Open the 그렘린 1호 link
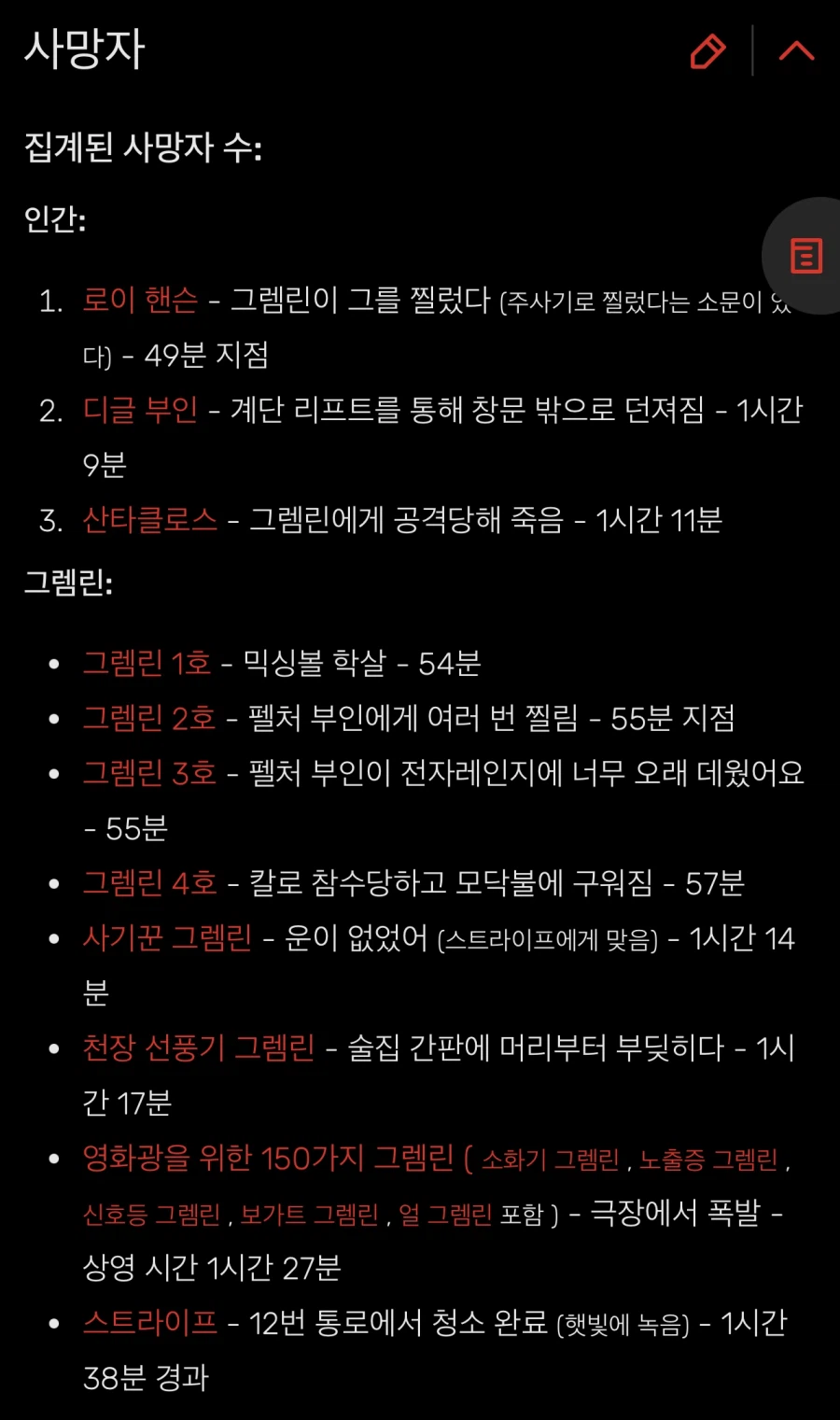The width and height of the screenshot is (840, 1420). click(147, 663)
